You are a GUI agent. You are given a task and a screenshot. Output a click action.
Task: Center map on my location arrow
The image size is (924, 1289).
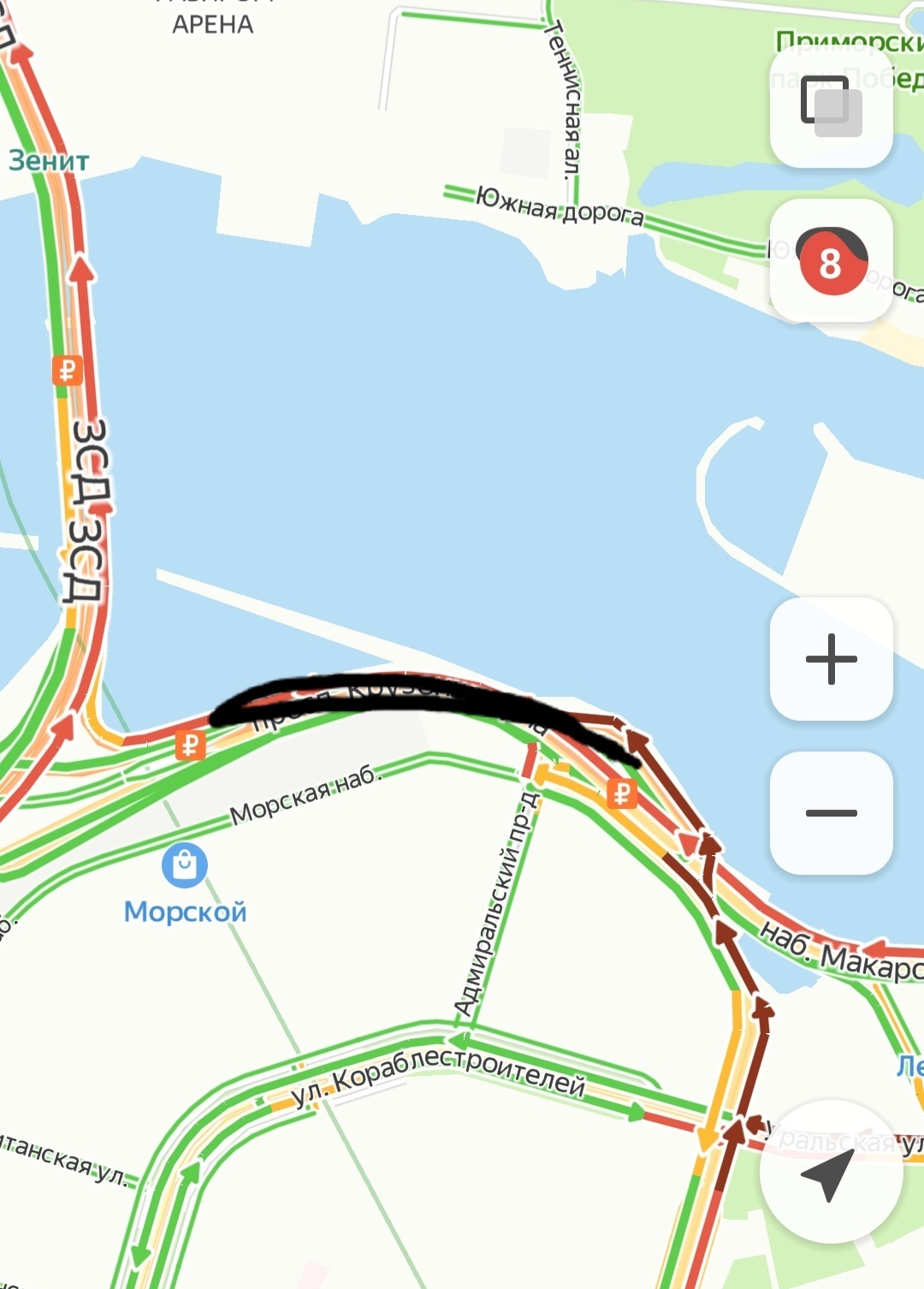pyautogui.click(x=830, y=1173)
